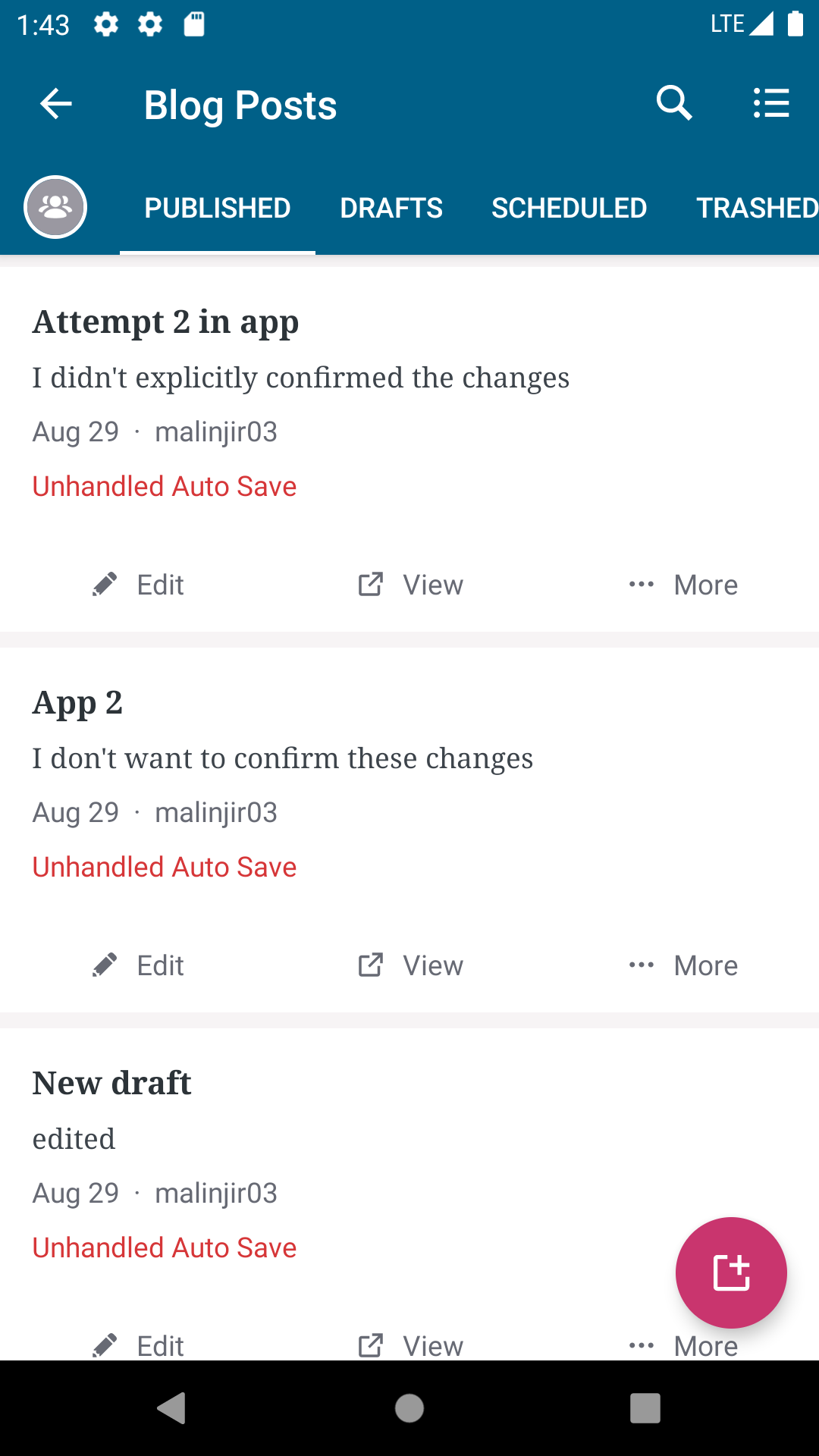Create a new blog post
The height and width of the screenshot is (1456, 819).
pos(731,1272)
